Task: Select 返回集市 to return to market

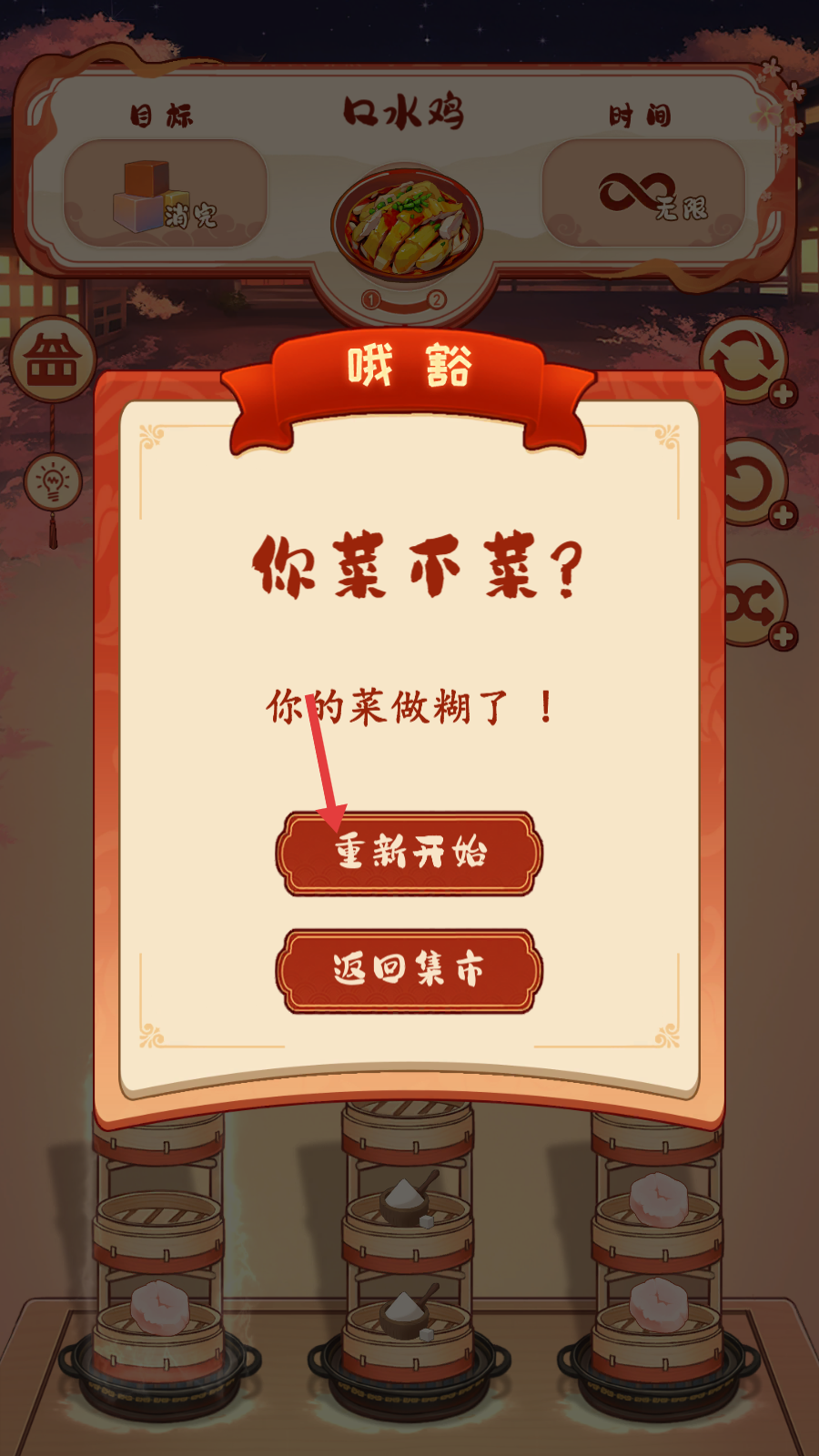Action: (409, 970)
